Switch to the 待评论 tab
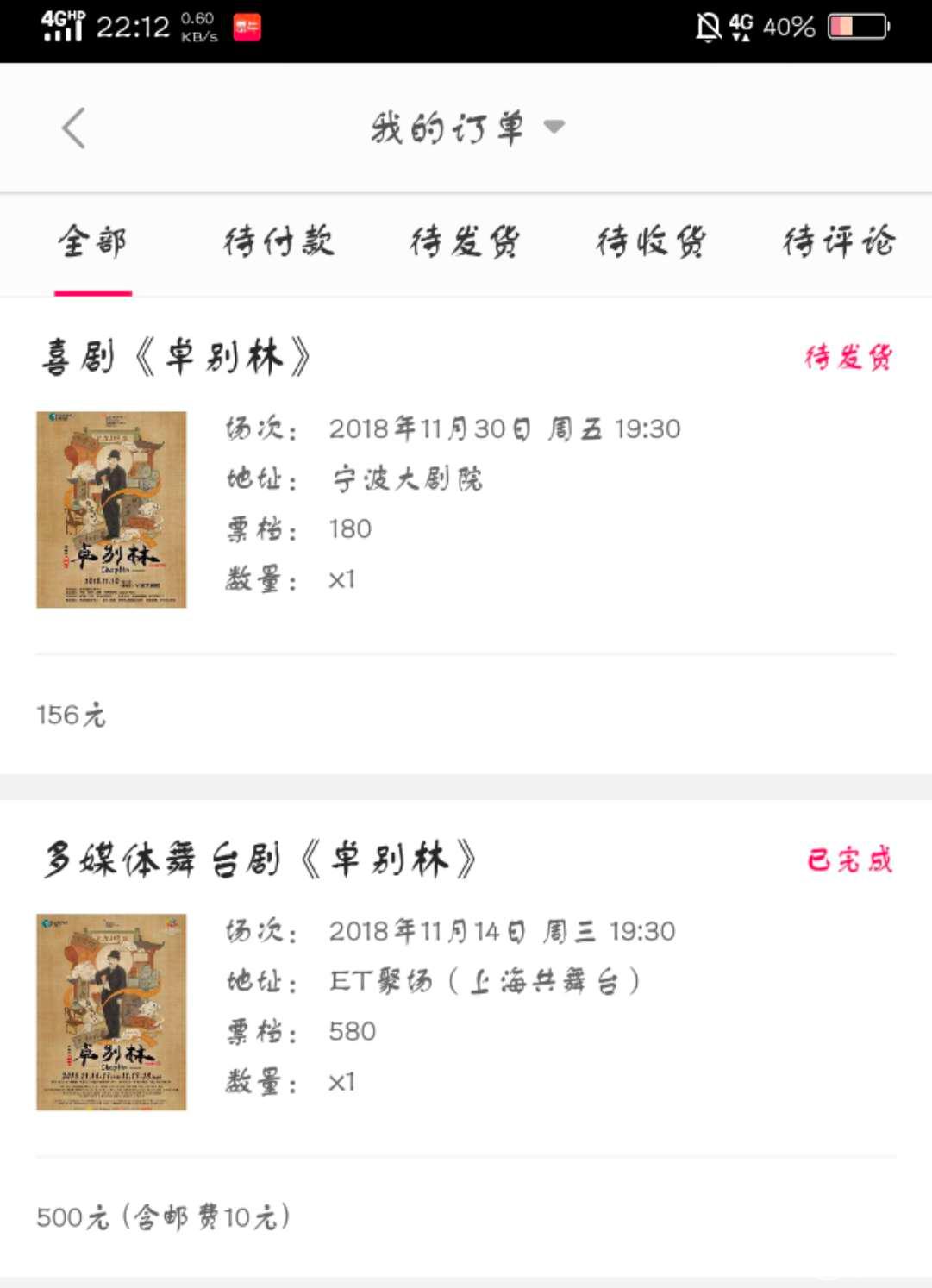Image resolution: width=932 pixels, height=1288 pixels. point(838,241)
